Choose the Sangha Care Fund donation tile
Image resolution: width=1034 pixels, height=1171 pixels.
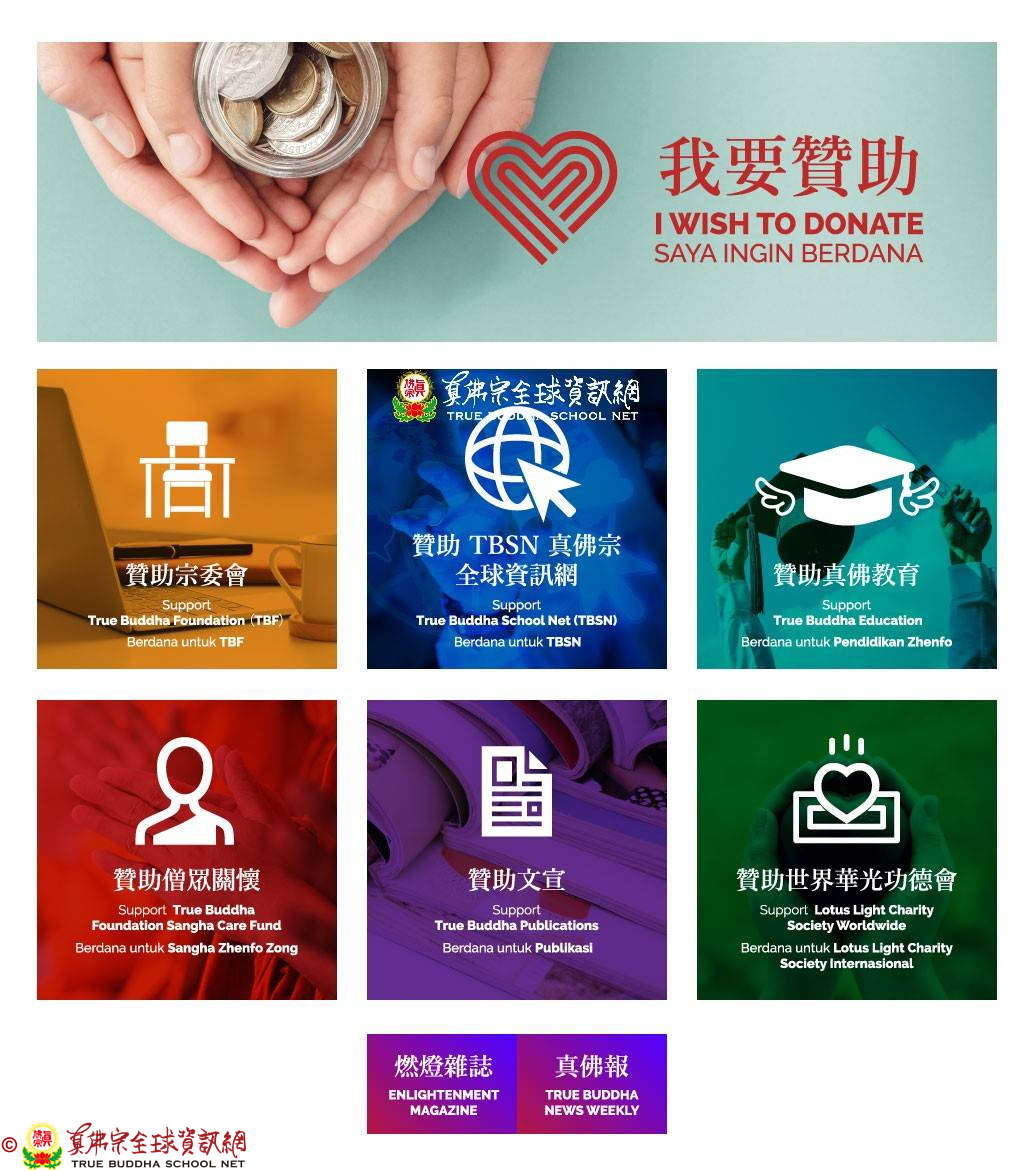pyautogui.click(x=187, y=849)
